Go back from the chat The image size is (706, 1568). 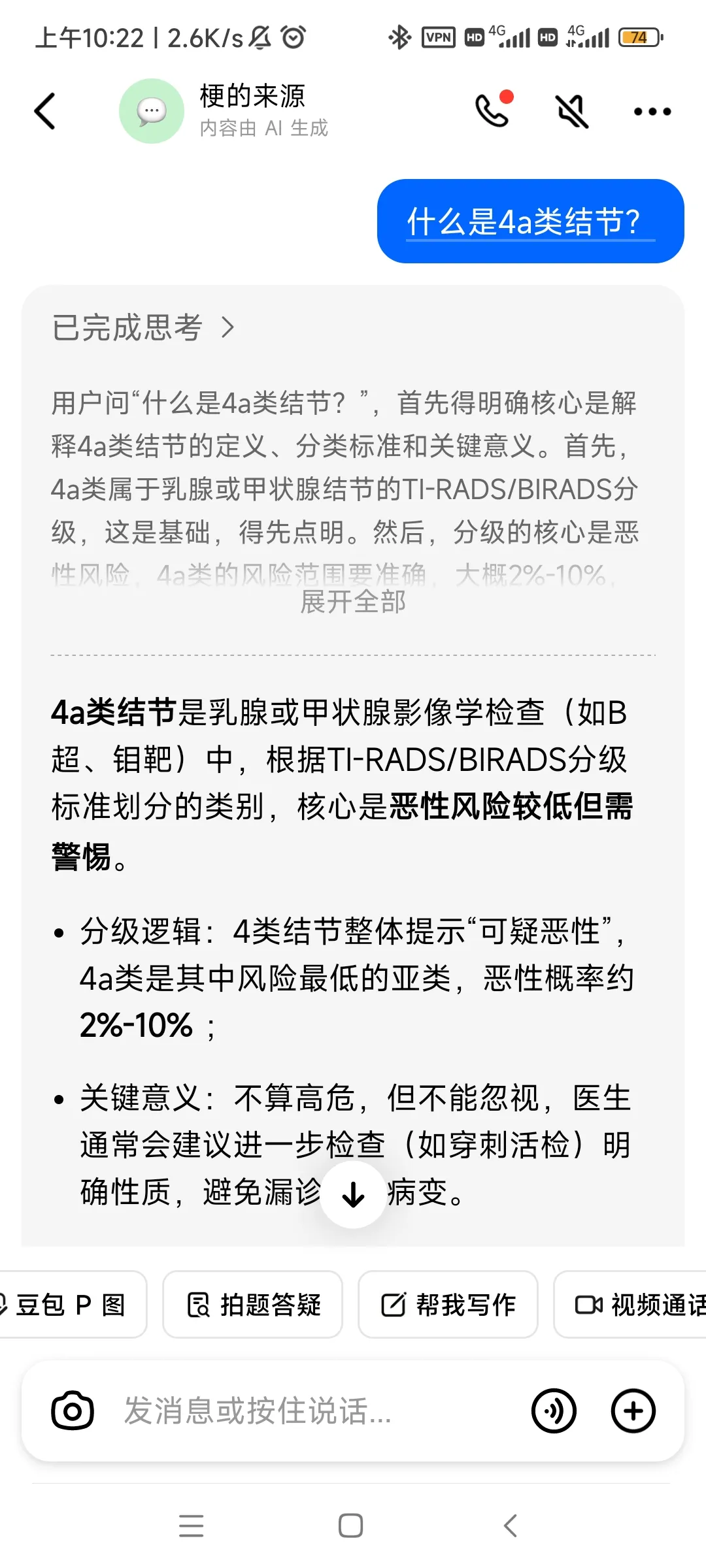[44, 111]
